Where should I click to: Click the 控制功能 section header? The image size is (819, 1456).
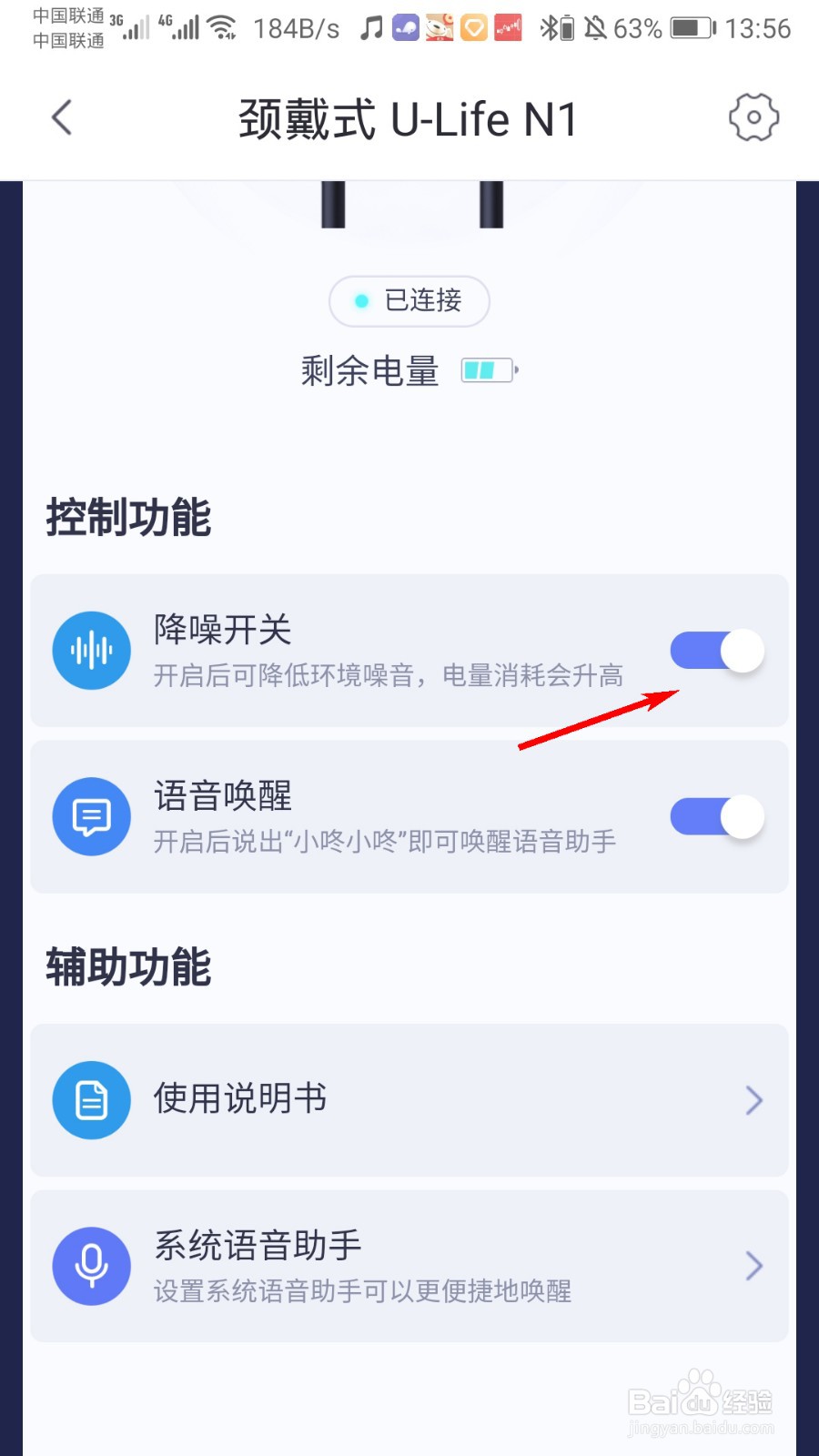(127, 517)
